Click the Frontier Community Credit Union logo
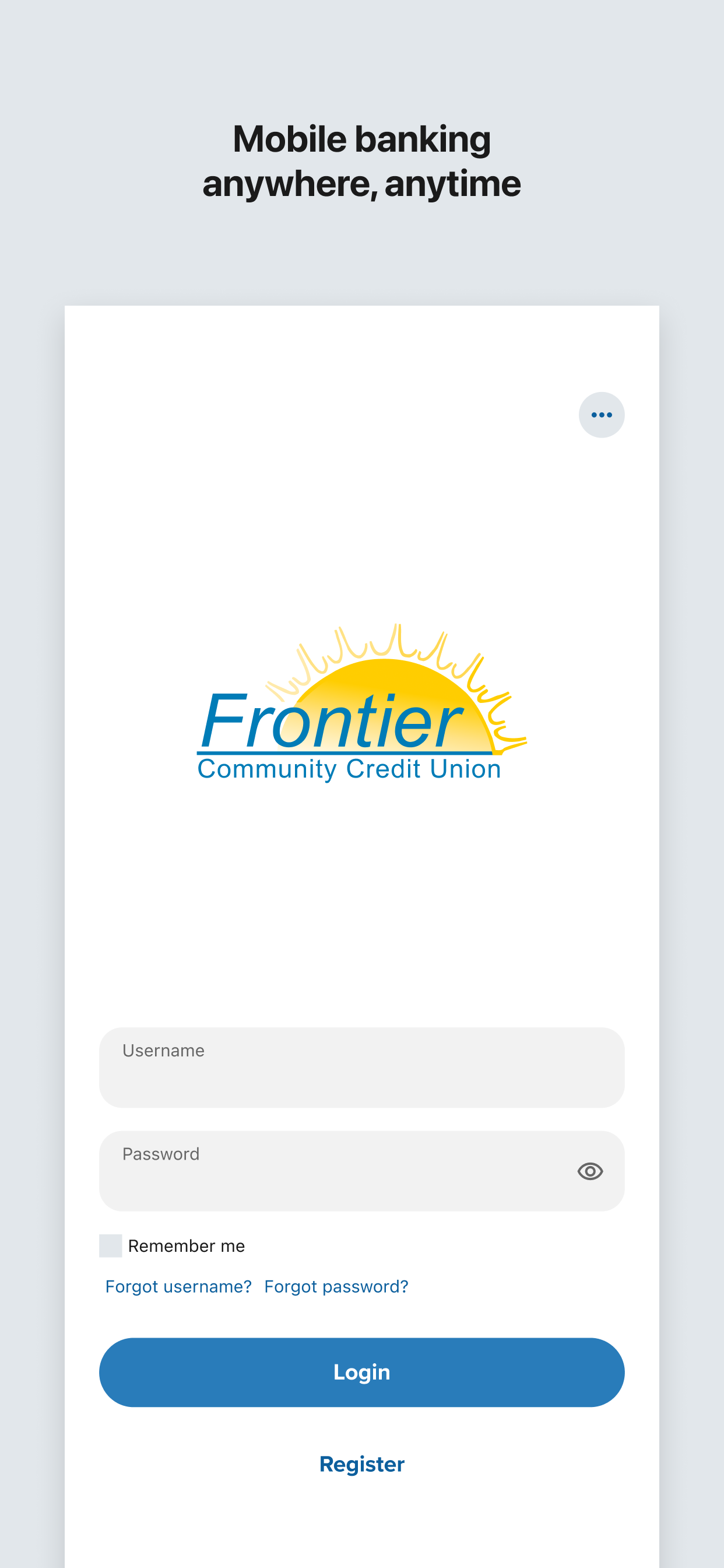The width and height of the screenshot is (724, 1568). (x=361, y=706)
